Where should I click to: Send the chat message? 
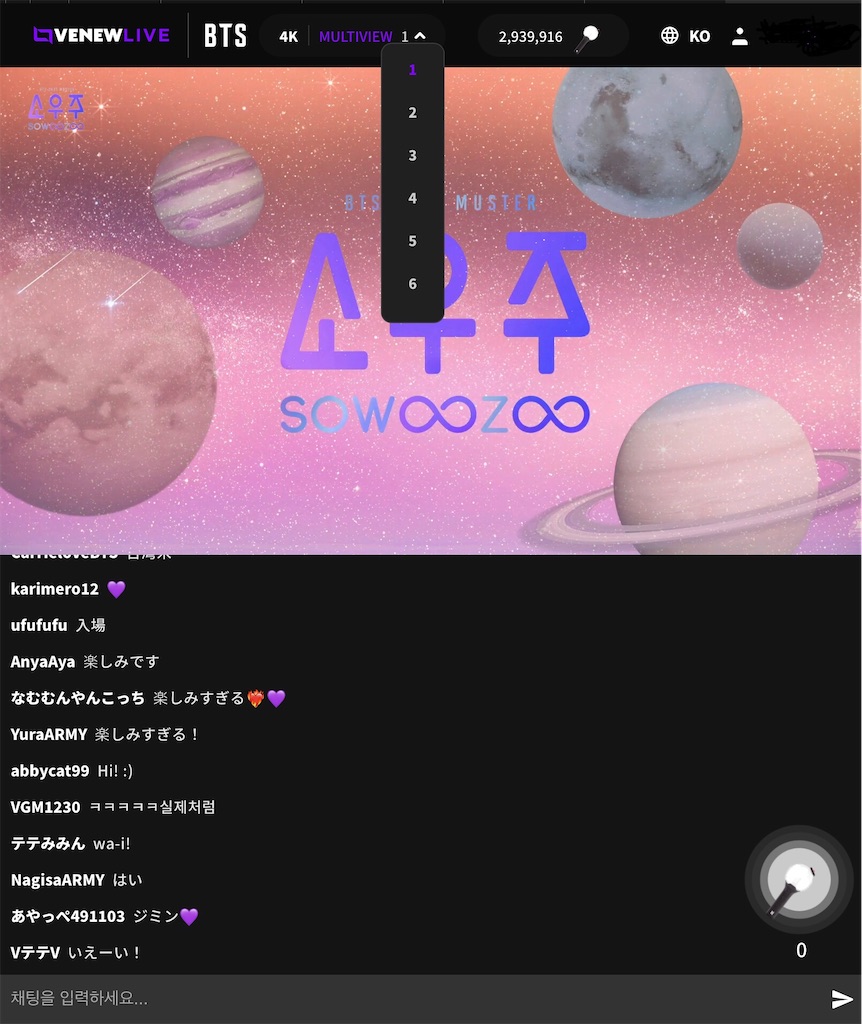pos(842,998)
